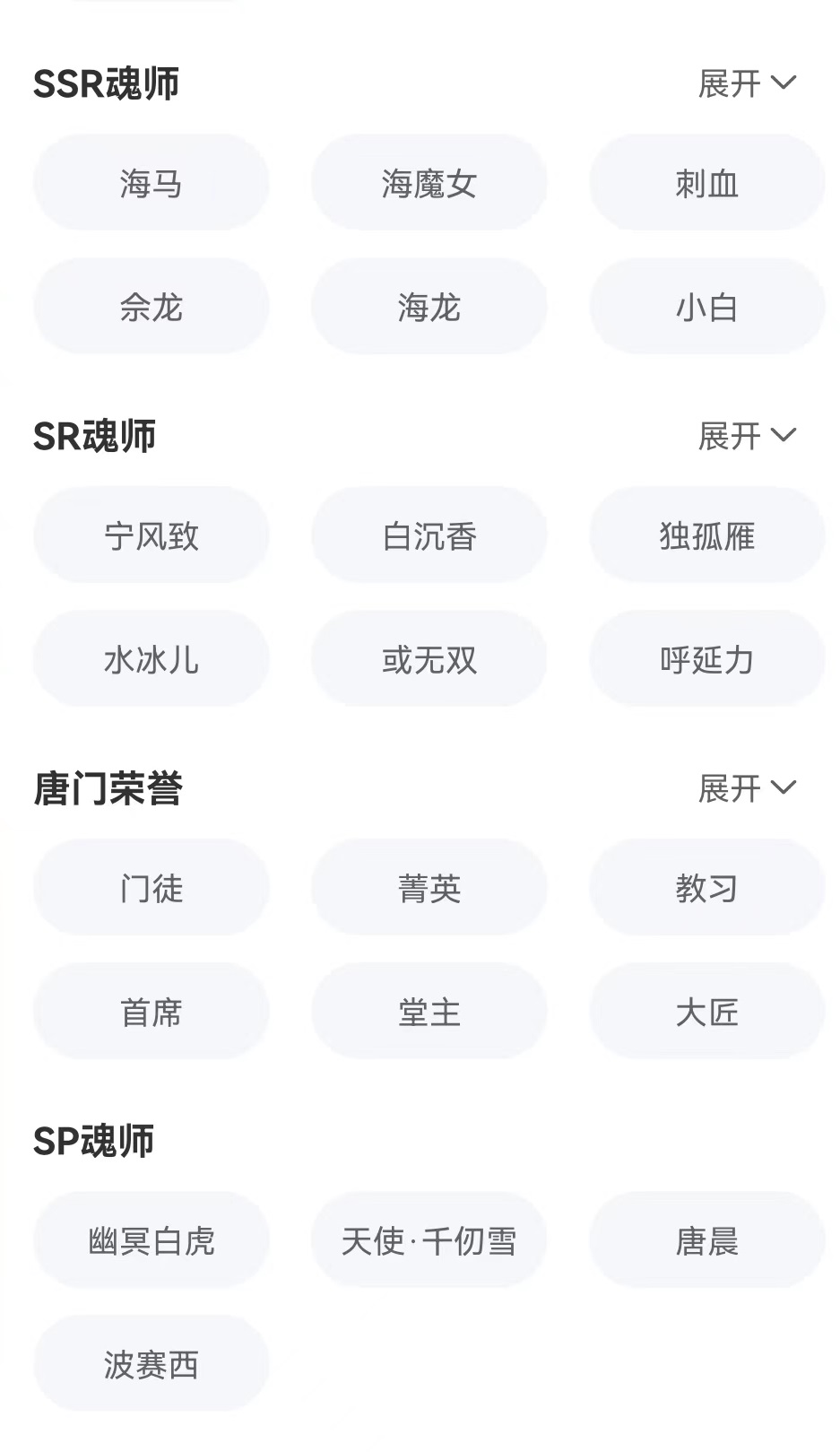Tap the 唐晨 chip
This screenshot has width=840, height=1452.
coord(706,1240)
